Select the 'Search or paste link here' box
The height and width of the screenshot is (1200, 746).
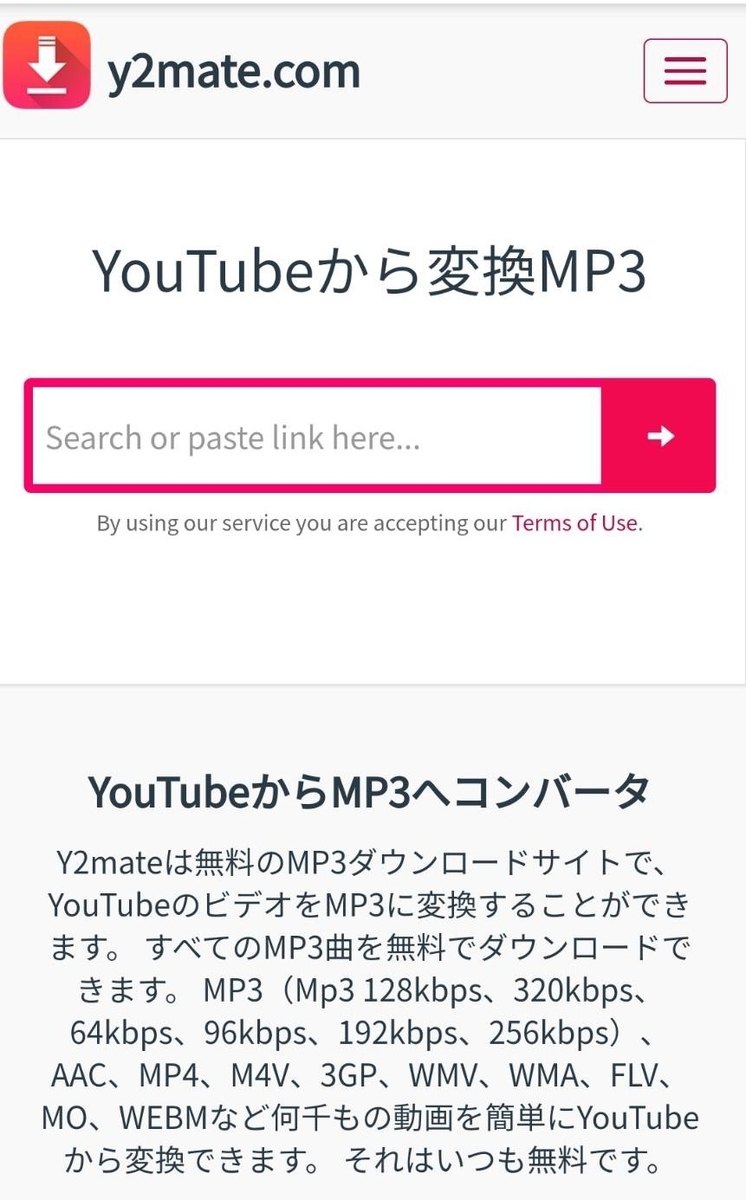click(320, 436)
